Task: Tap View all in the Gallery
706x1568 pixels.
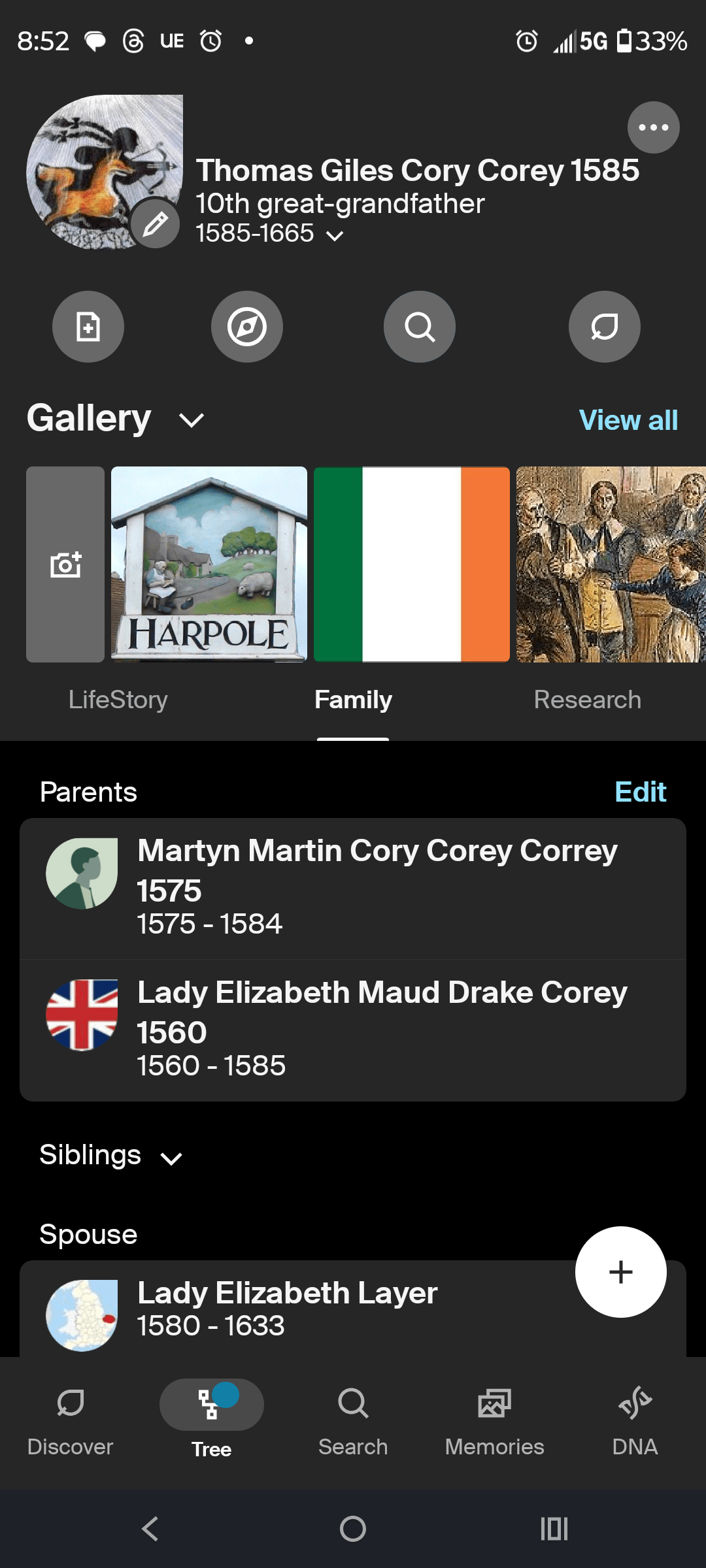Action: tap(626, 420)
